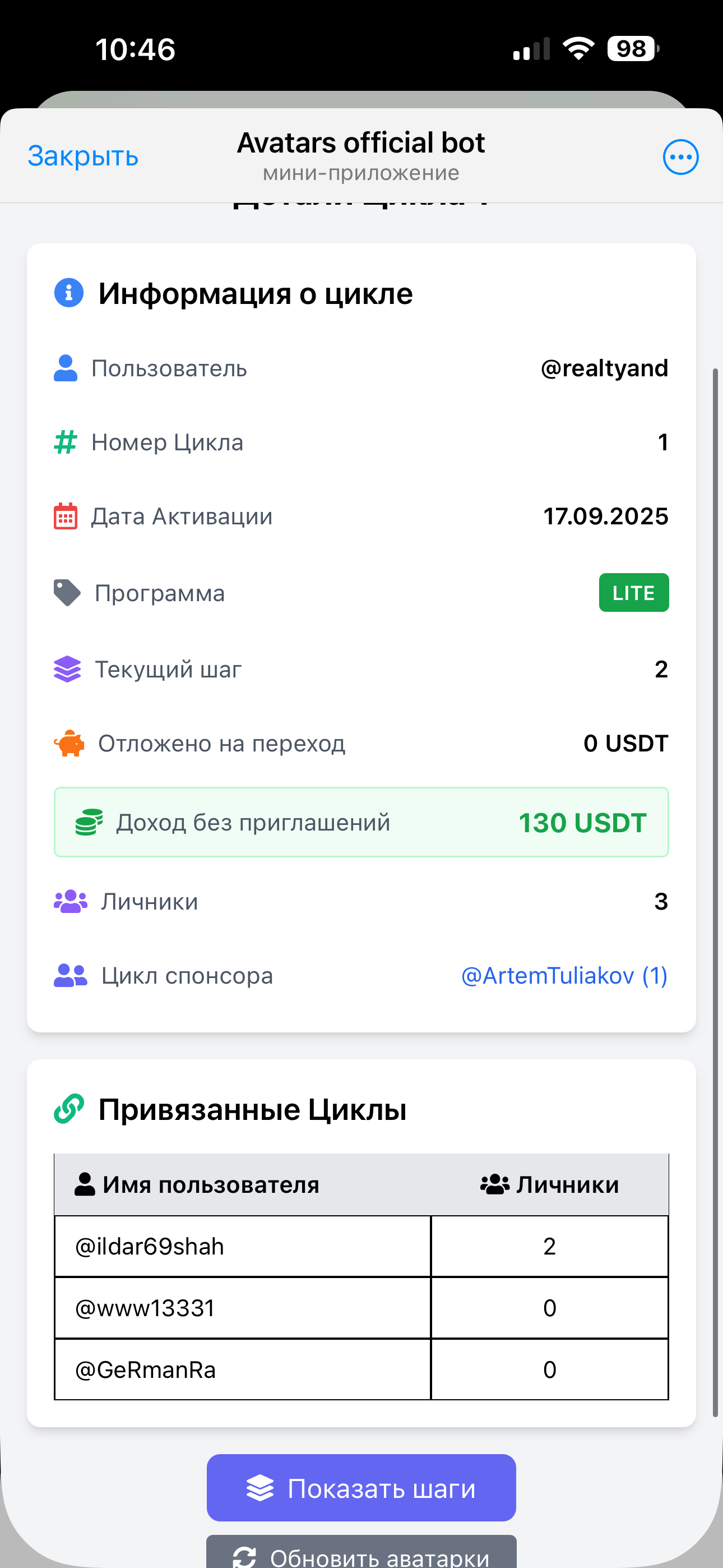Close the mini-app with Закрыть
723x1568 pixels.
click(84, 156)
